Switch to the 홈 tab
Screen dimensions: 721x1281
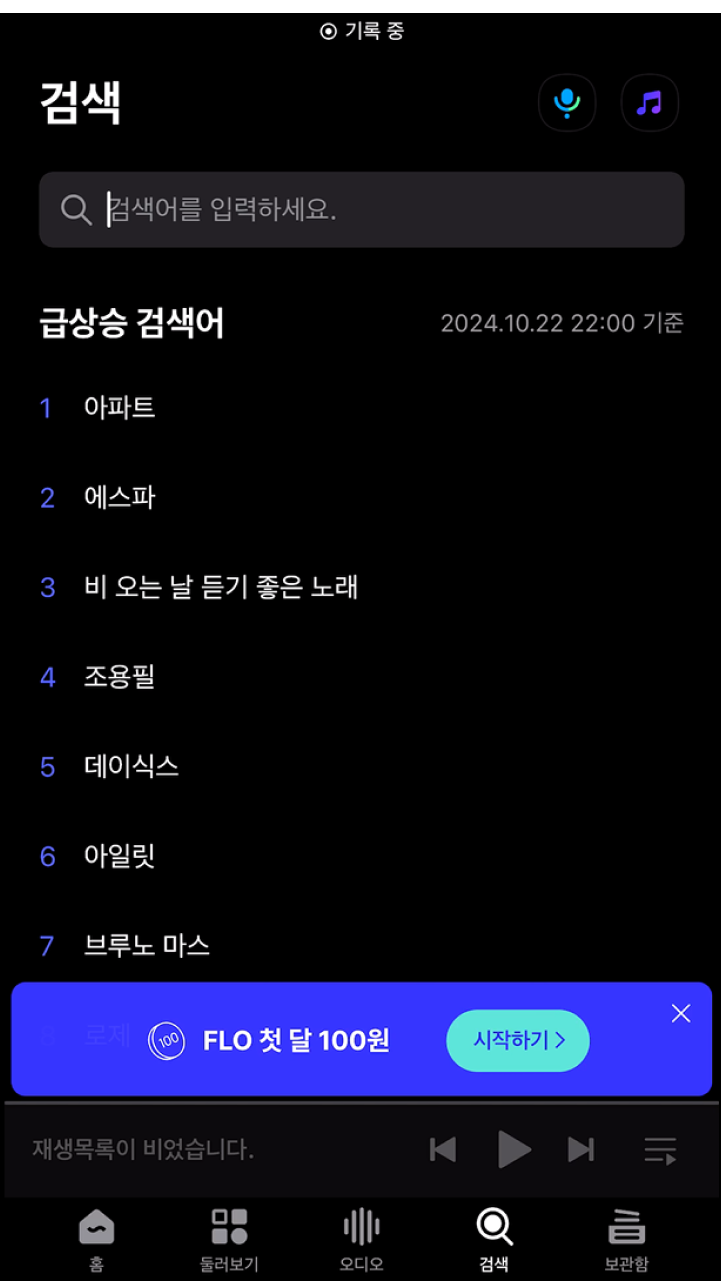click(x=96, y=1240)
